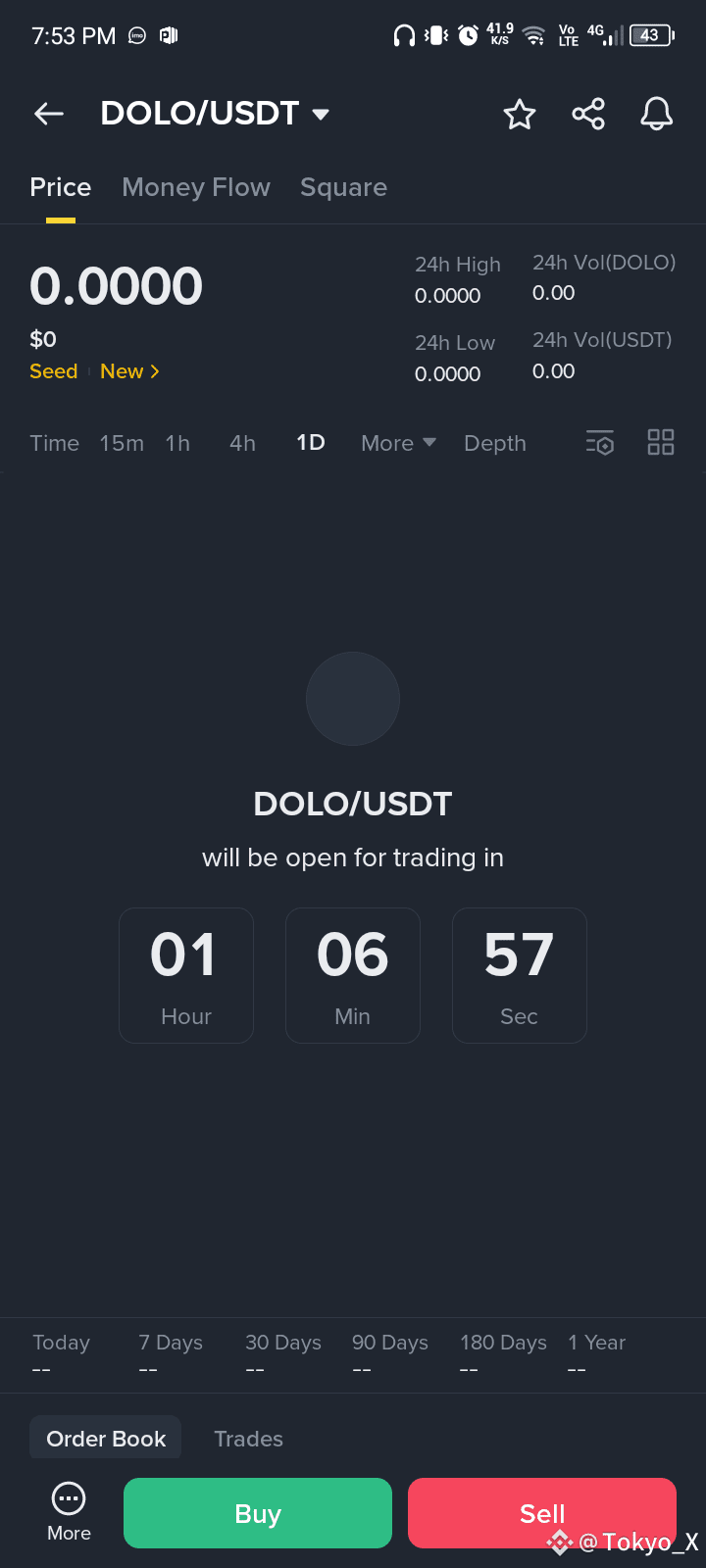Viewport: 706px width, 1568px height.
Task: Switch to the Money Flow tab
Action: pyautogui.click(x=196, y=187)
